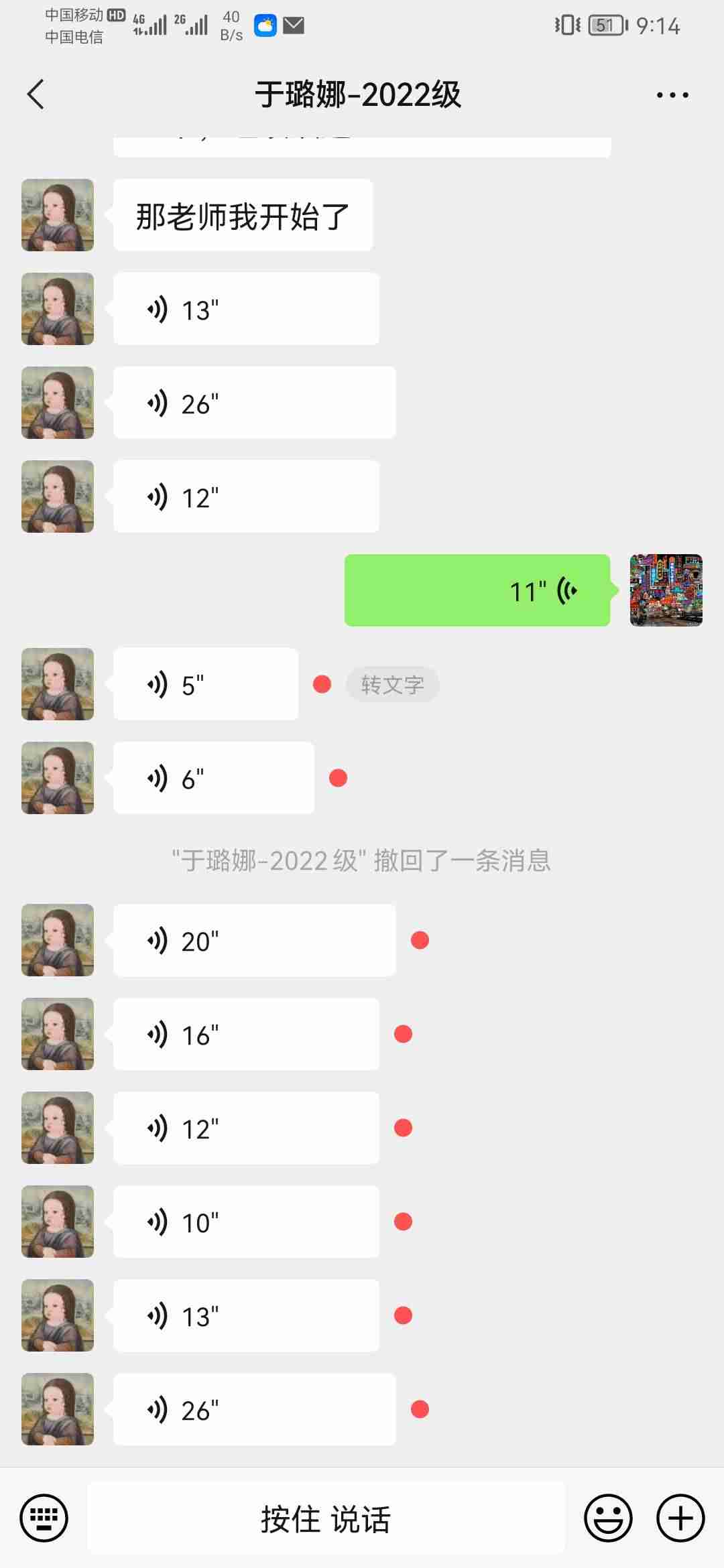Play the 6" voice message
Image resolution: width=724 pixels, height=1568 pixels.
coord(213,778)
